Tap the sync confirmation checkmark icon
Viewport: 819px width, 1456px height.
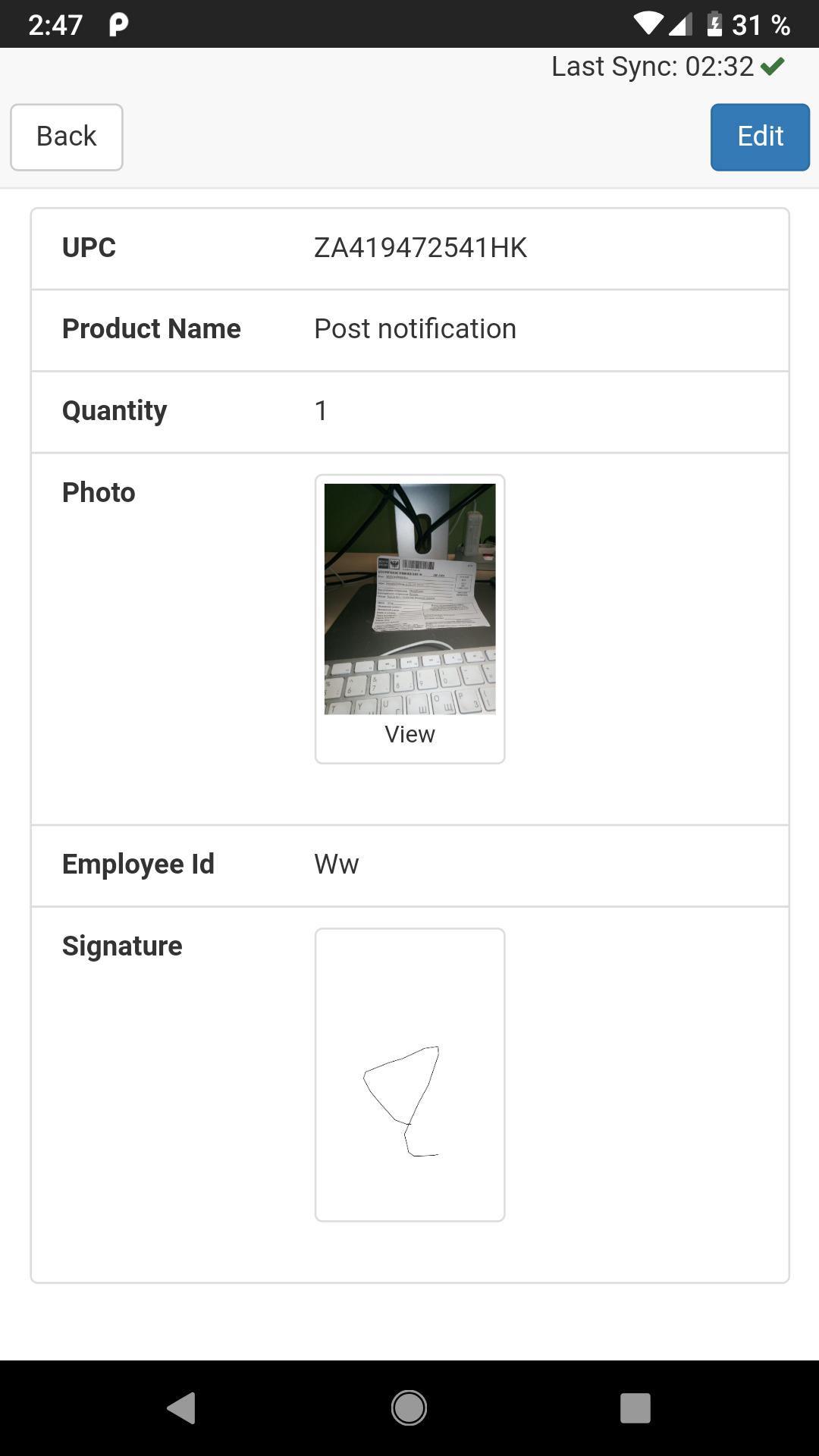coord(773,67)
